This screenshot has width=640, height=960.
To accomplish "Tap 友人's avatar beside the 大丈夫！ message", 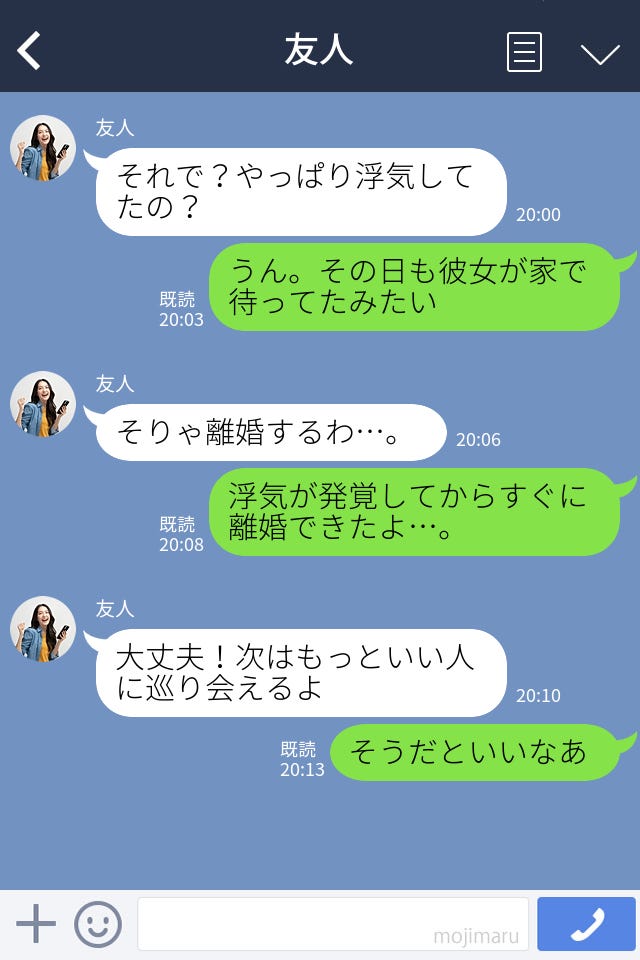I will pyautogui.click(x=43, y=629).
